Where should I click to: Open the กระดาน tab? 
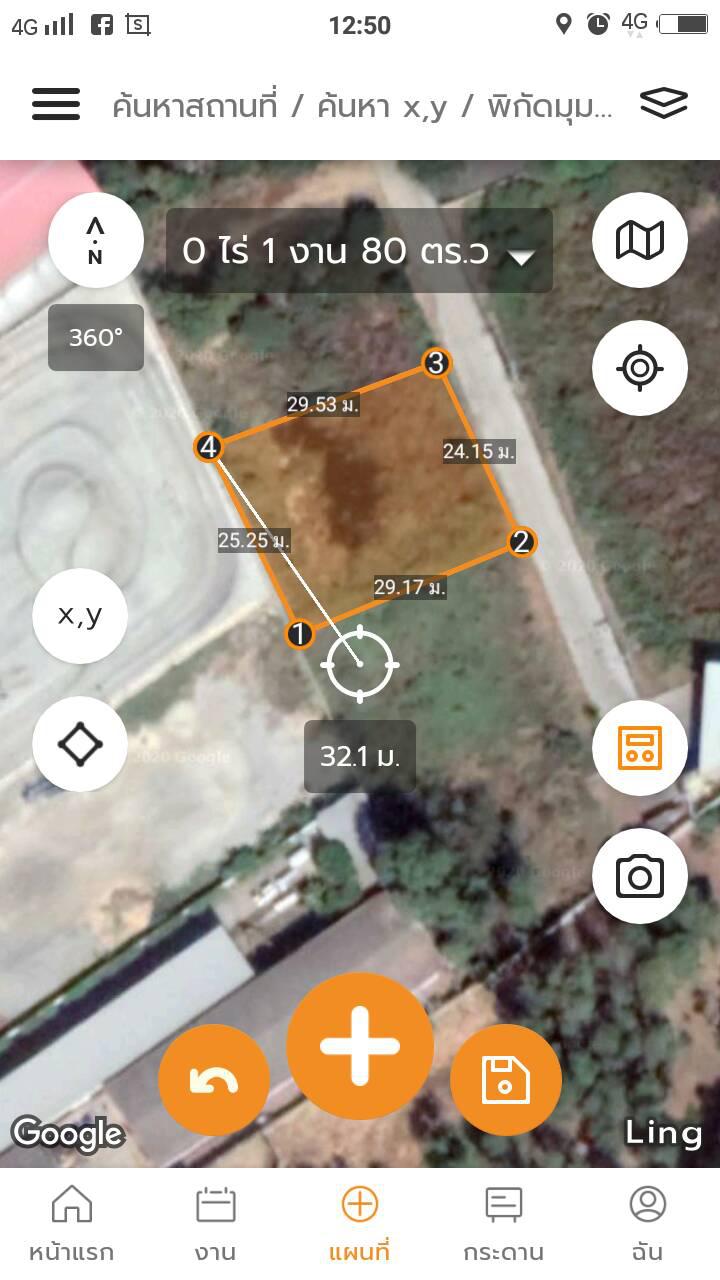click(503, 1224)
